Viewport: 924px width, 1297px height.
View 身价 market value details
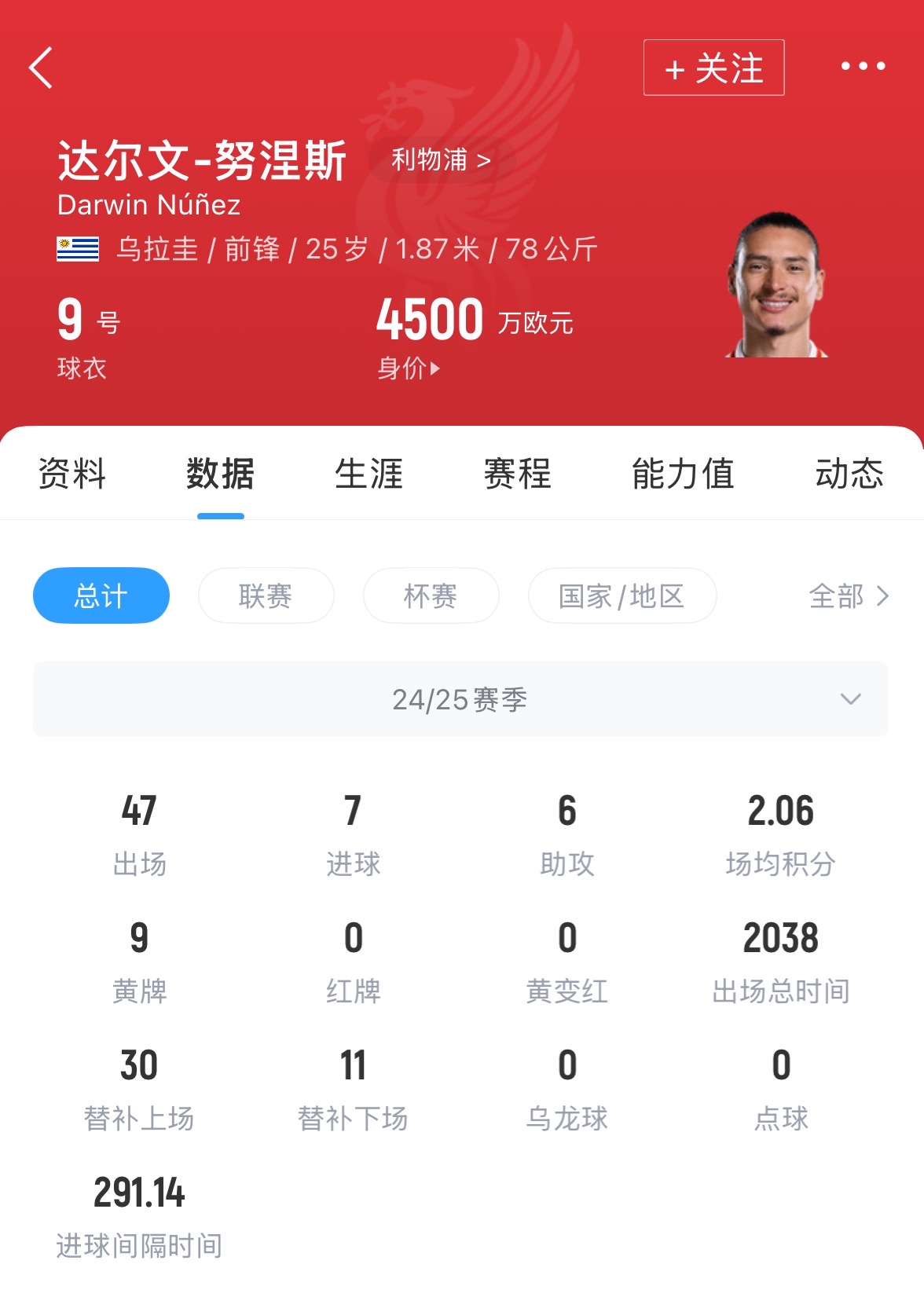coord(409,368)
